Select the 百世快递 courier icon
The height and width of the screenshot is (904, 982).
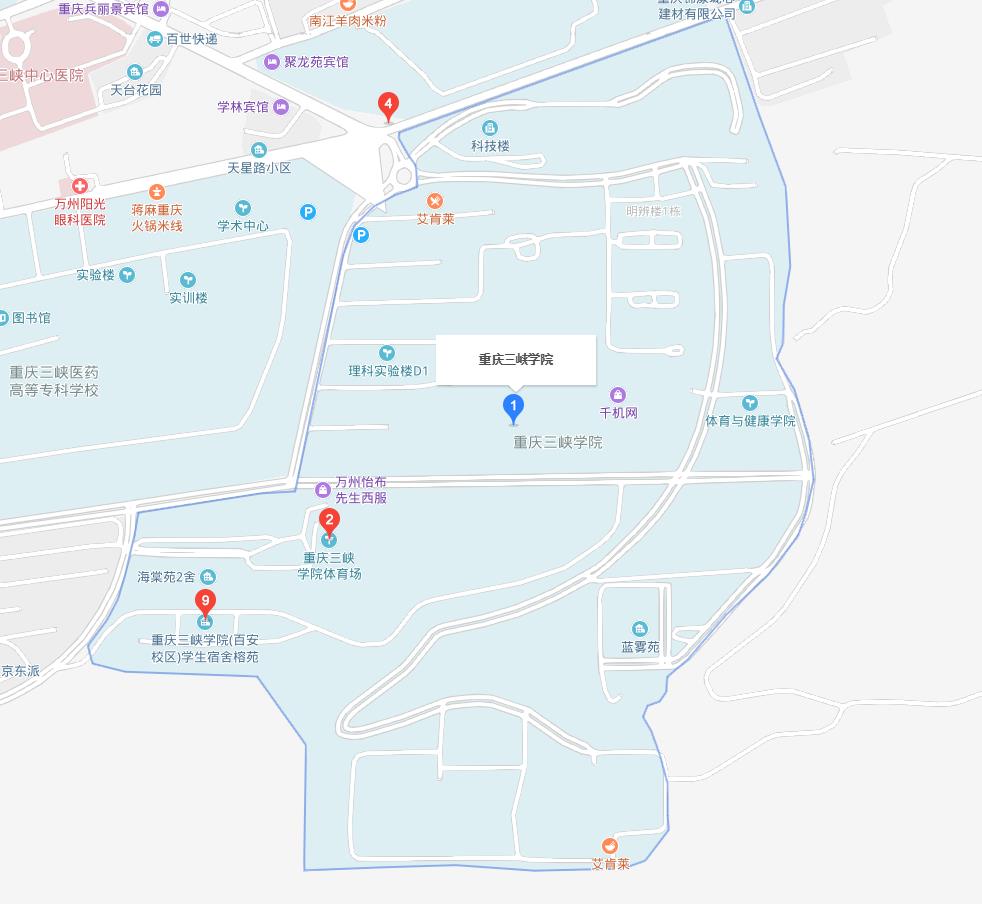point(154,39)
